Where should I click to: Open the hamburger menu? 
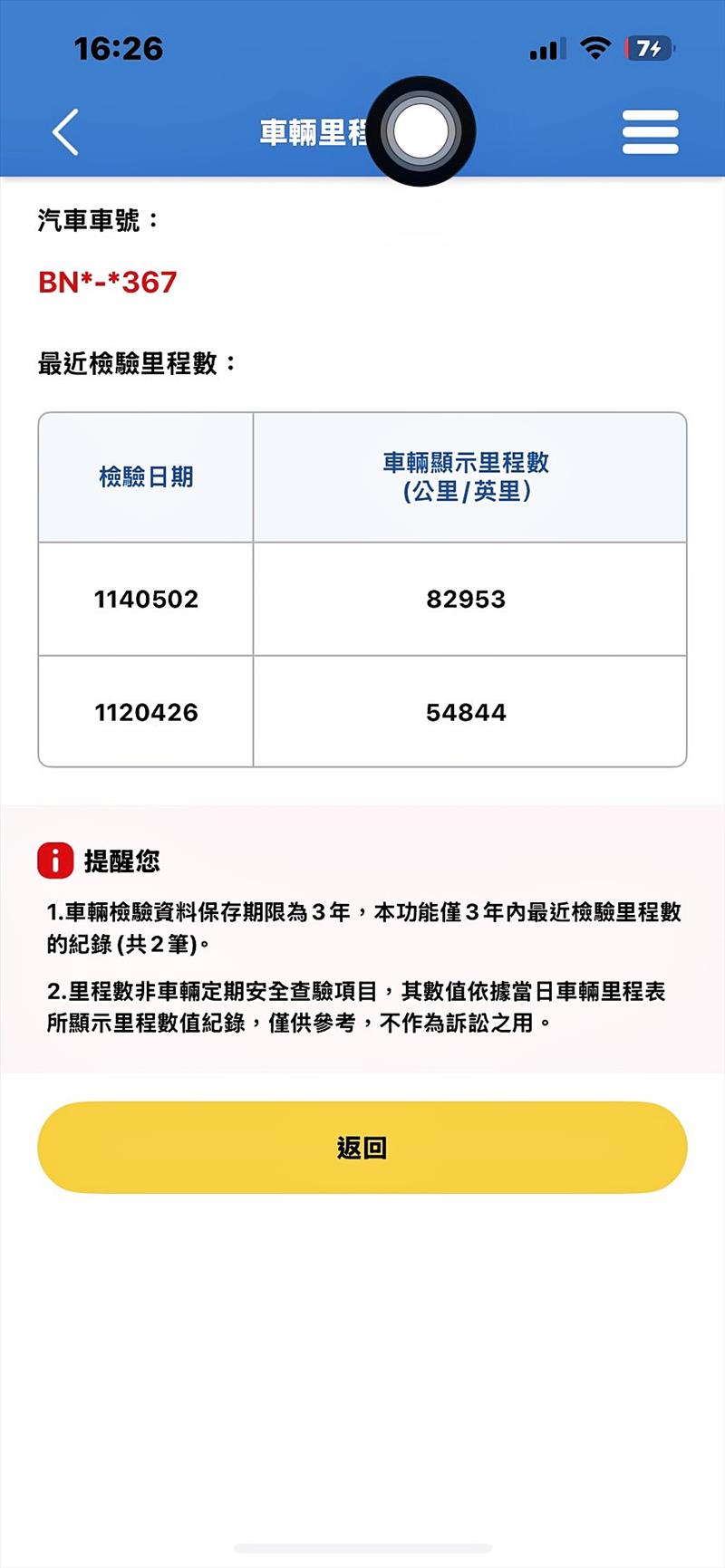pos(650,132)
